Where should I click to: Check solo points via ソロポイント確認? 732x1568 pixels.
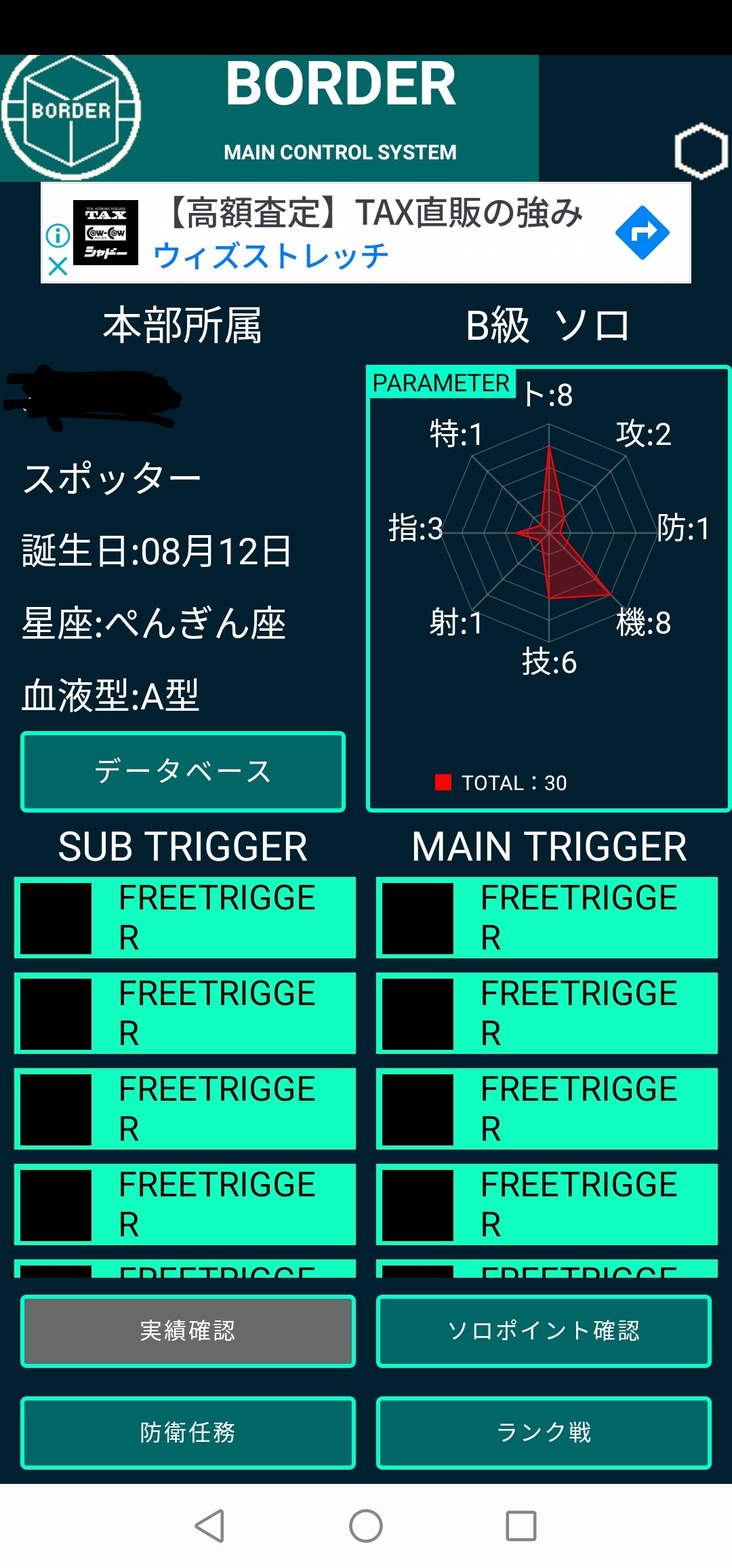click(x=544, y=1331)
